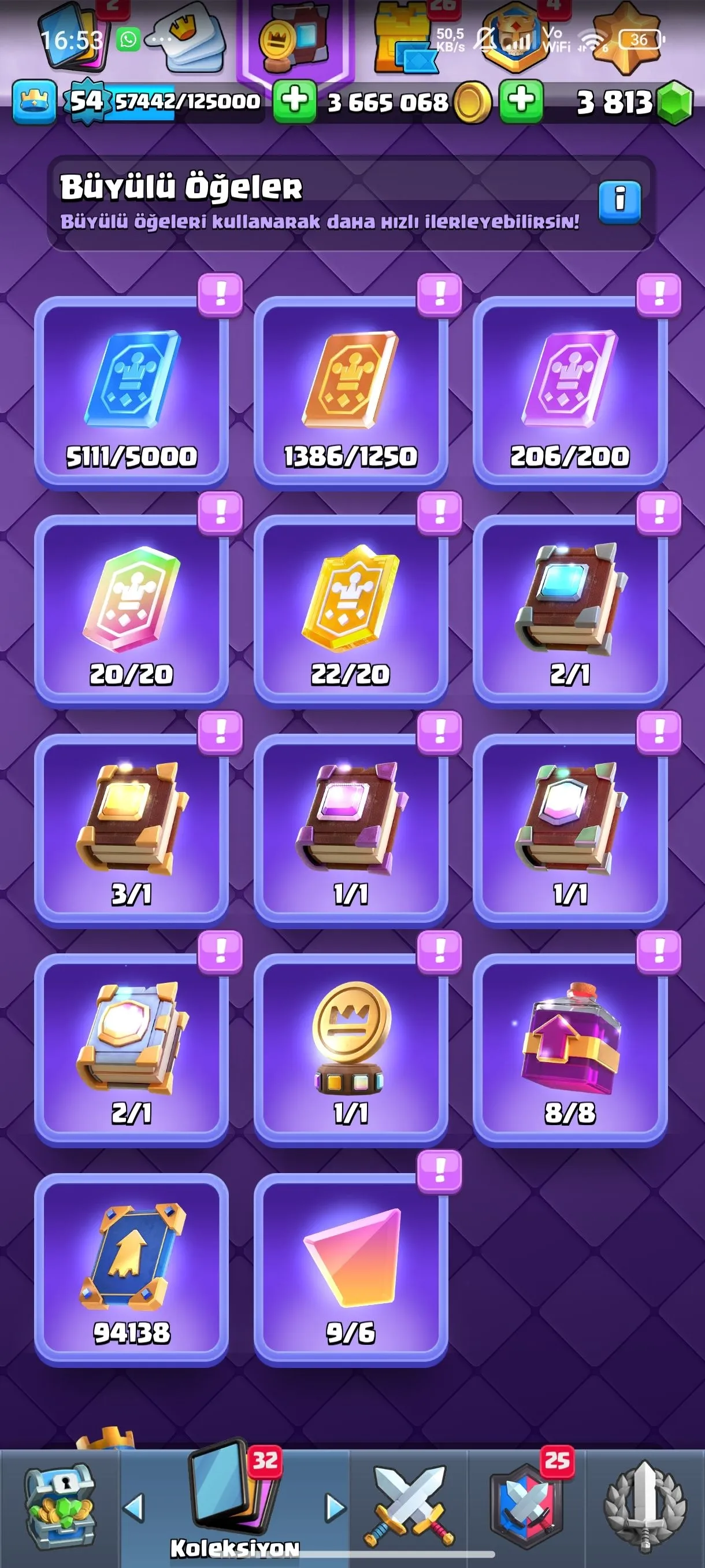Image resolution: width=705 pixels, height=1568 pixels.
Task: Open the blue-gem book showing 2/1
Action: [569, 611]
